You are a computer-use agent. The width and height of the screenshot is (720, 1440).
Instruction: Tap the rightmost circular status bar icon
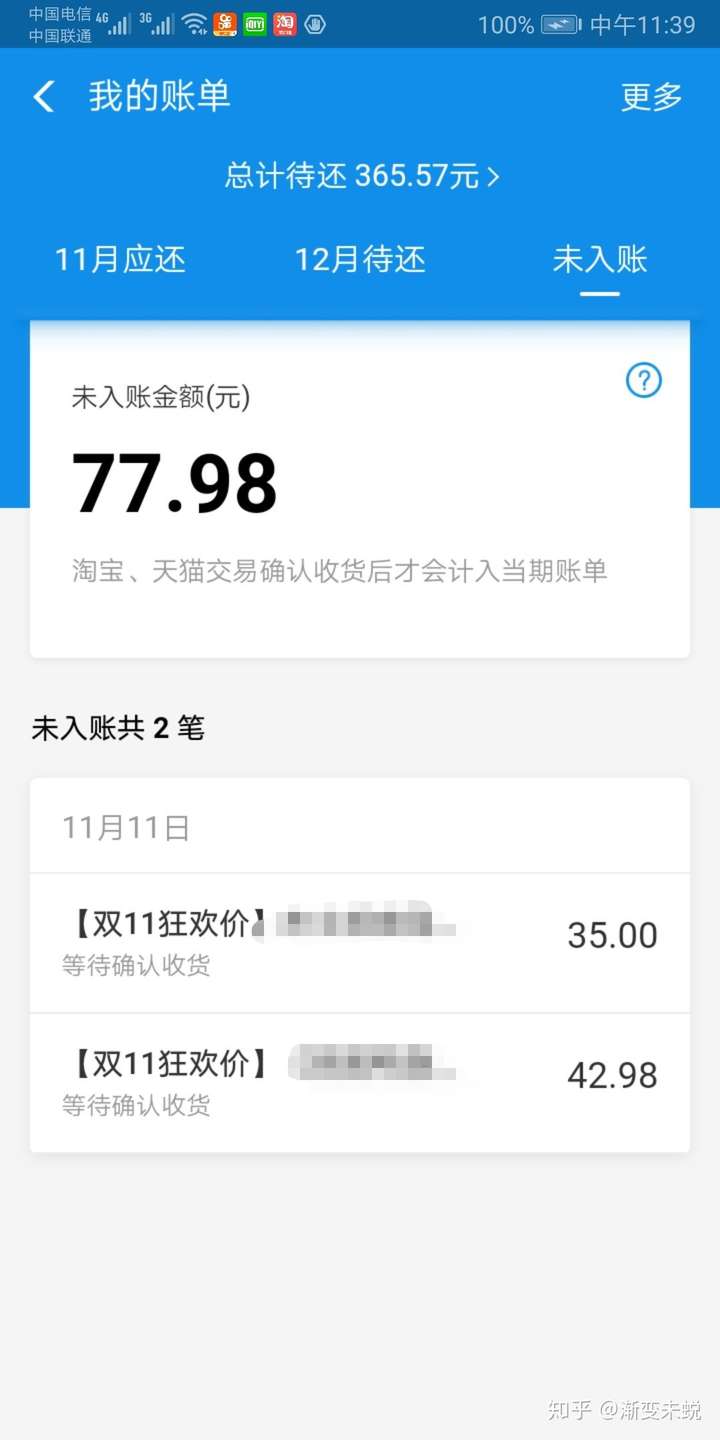[314, 24]
